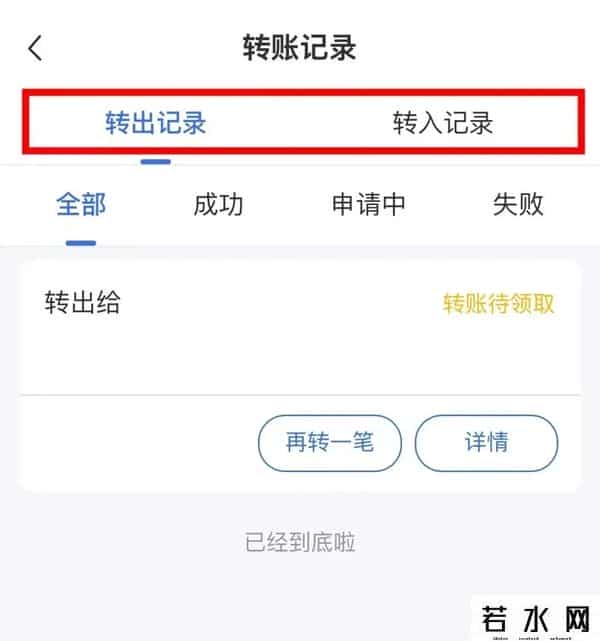Switch to the 转出记录 tab
600x641 pixels.
[156, 124]
